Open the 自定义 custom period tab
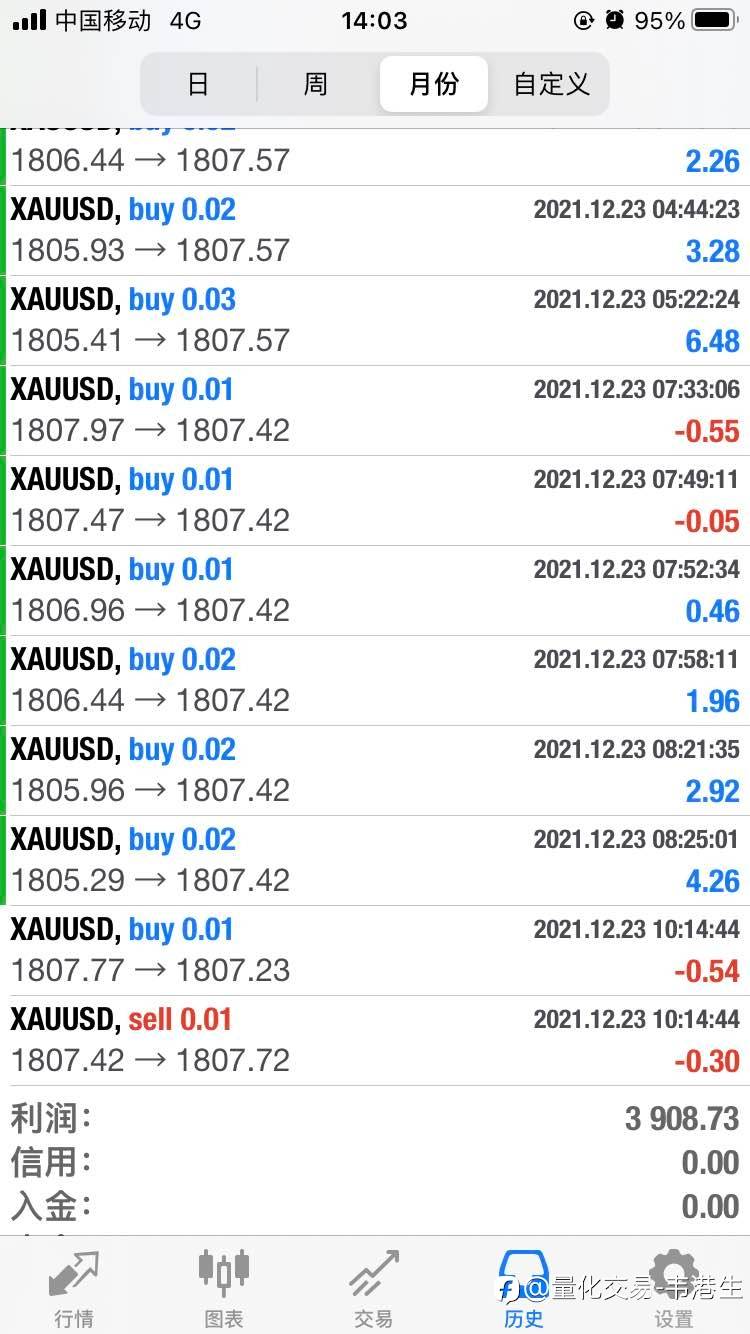Image resolution: width=750 pixels, height=1334 pixels. pyautogui.click(x=551, y=84)
